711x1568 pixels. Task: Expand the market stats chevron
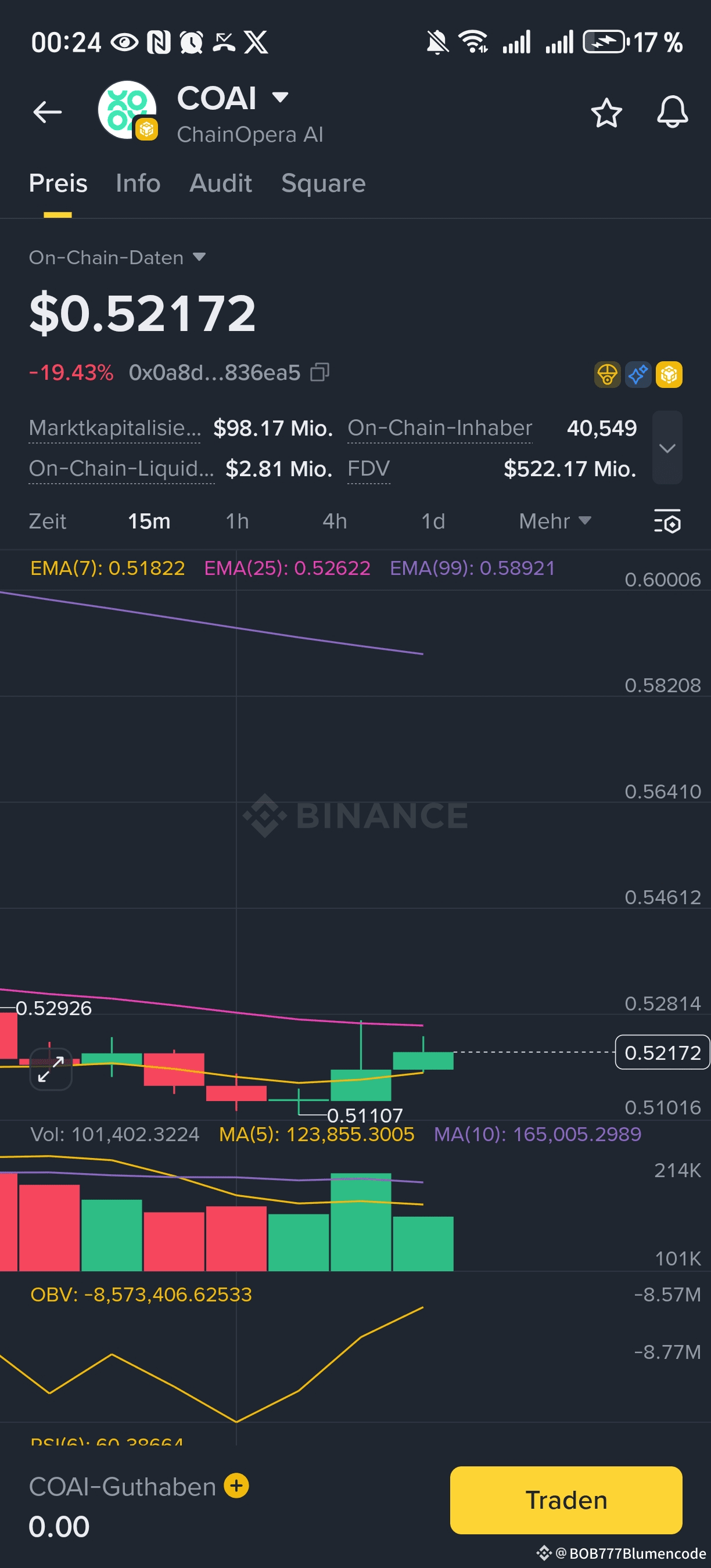(667, 448)
